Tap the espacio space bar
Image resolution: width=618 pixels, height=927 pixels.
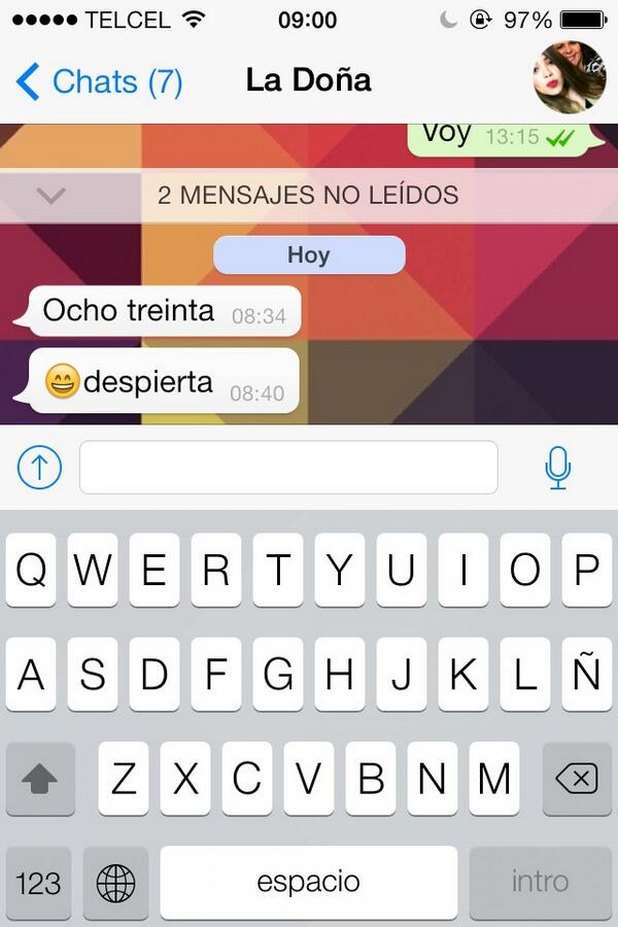(308, 883)
